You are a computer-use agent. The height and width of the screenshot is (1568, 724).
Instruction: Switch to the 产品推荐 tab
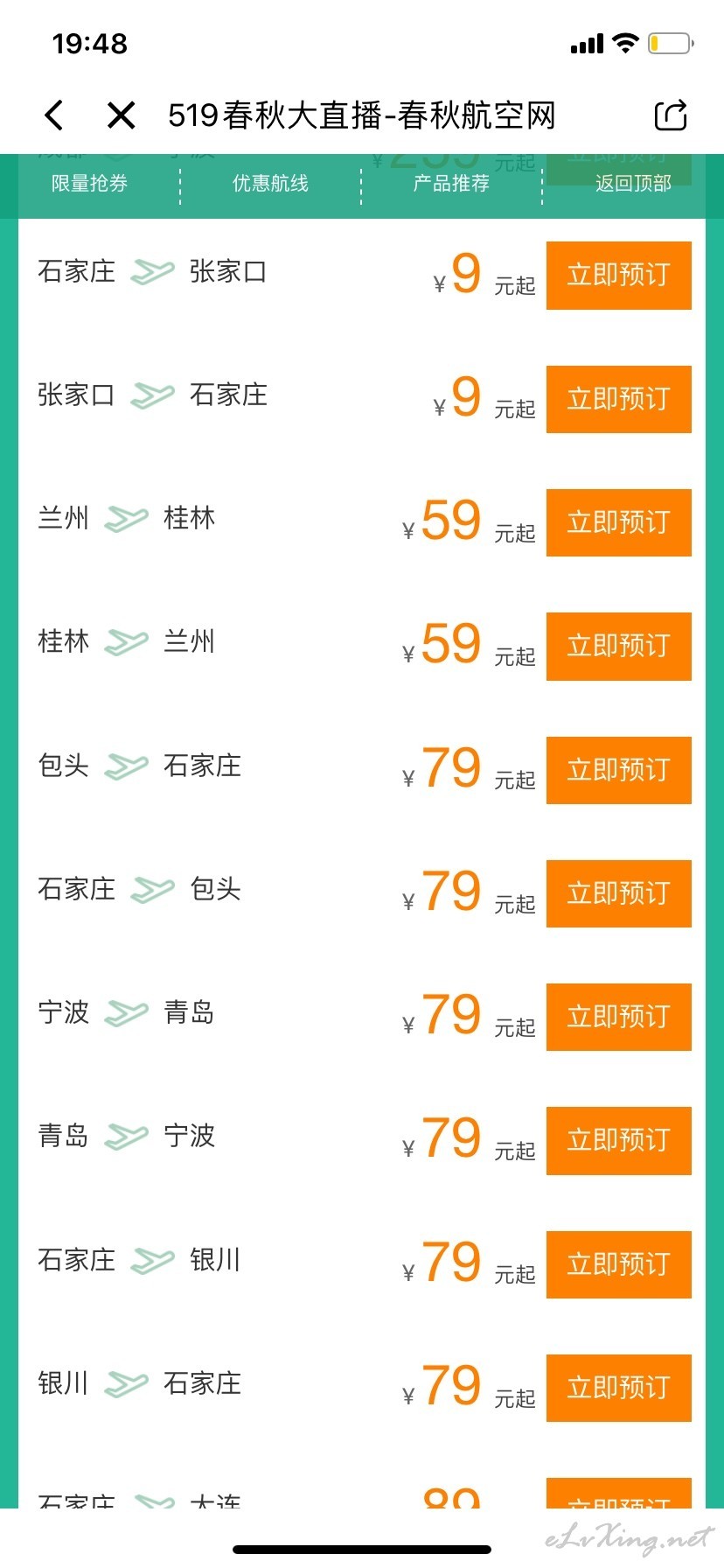tap(451, 183)
